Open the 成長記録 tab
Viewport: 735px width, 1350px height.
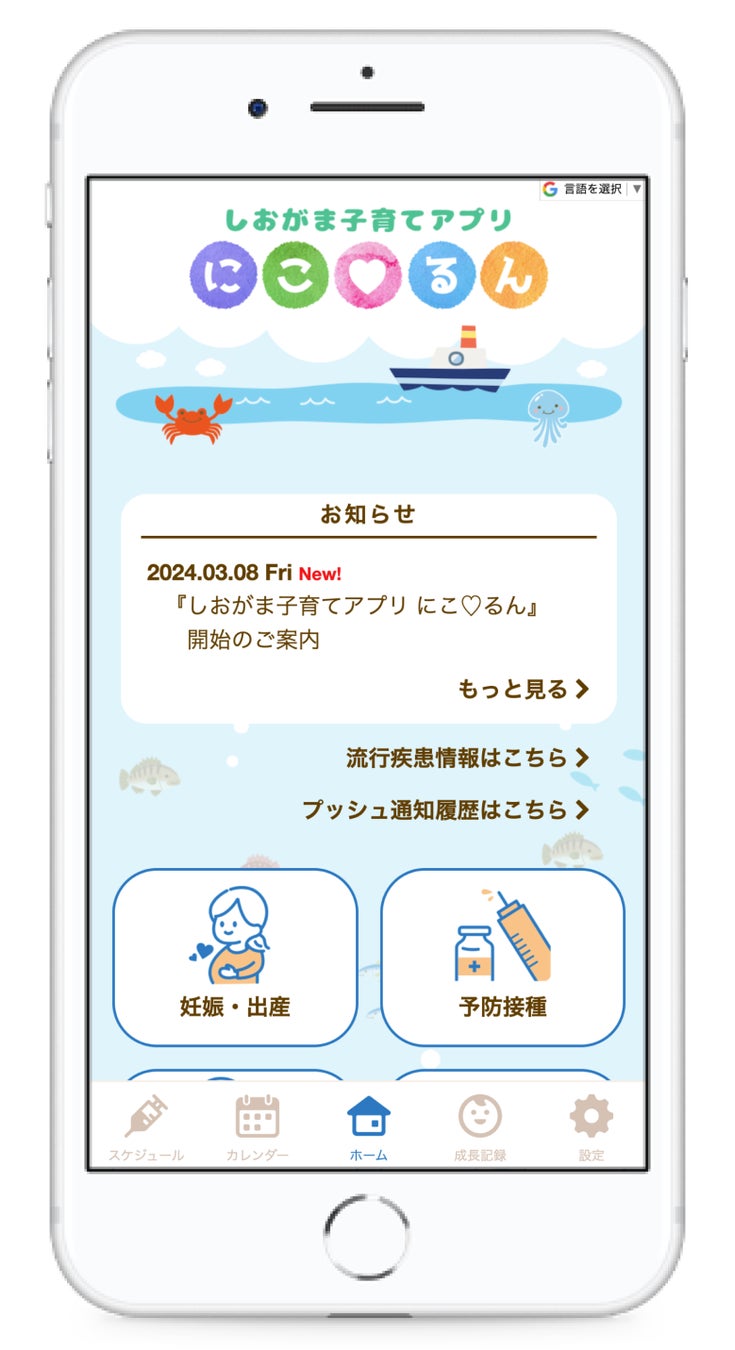[480, 1128]
